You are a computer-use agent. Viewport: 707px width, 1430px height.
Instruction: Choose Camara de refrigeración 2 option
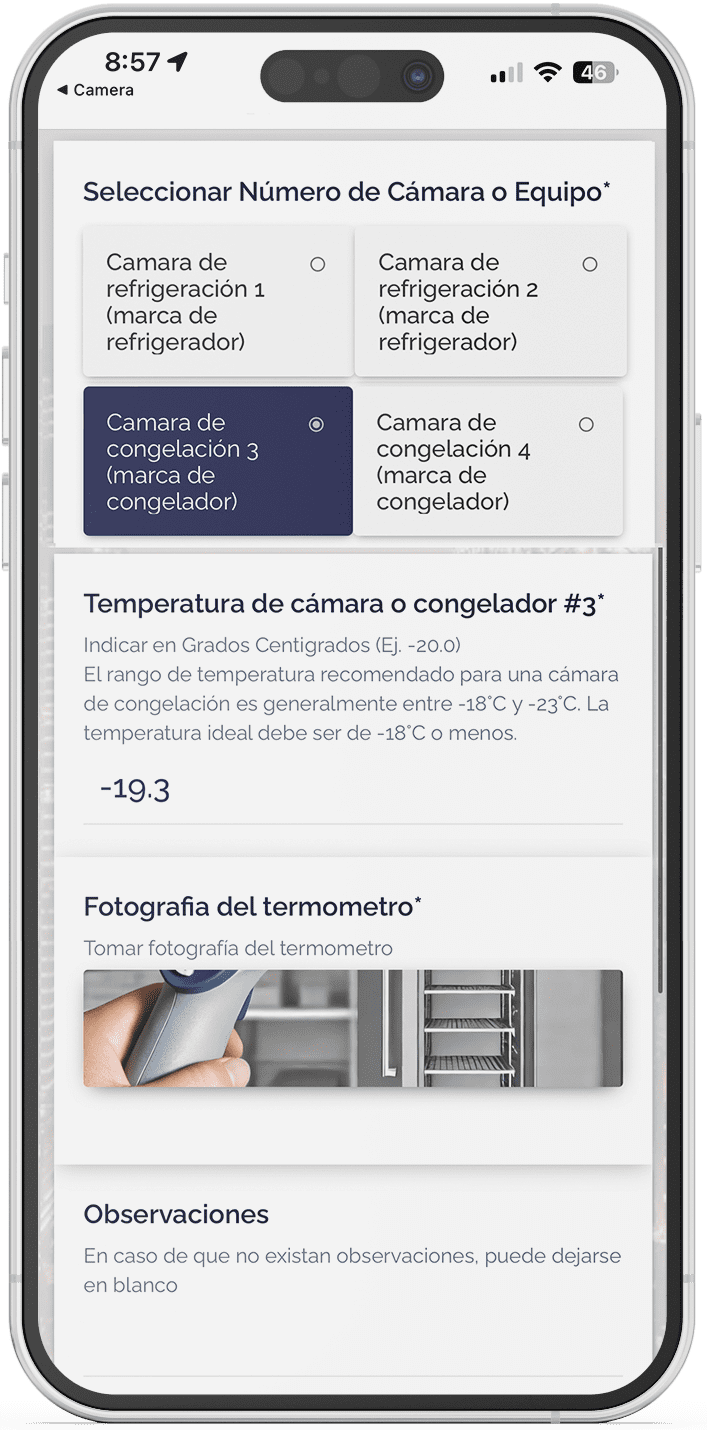490,302
